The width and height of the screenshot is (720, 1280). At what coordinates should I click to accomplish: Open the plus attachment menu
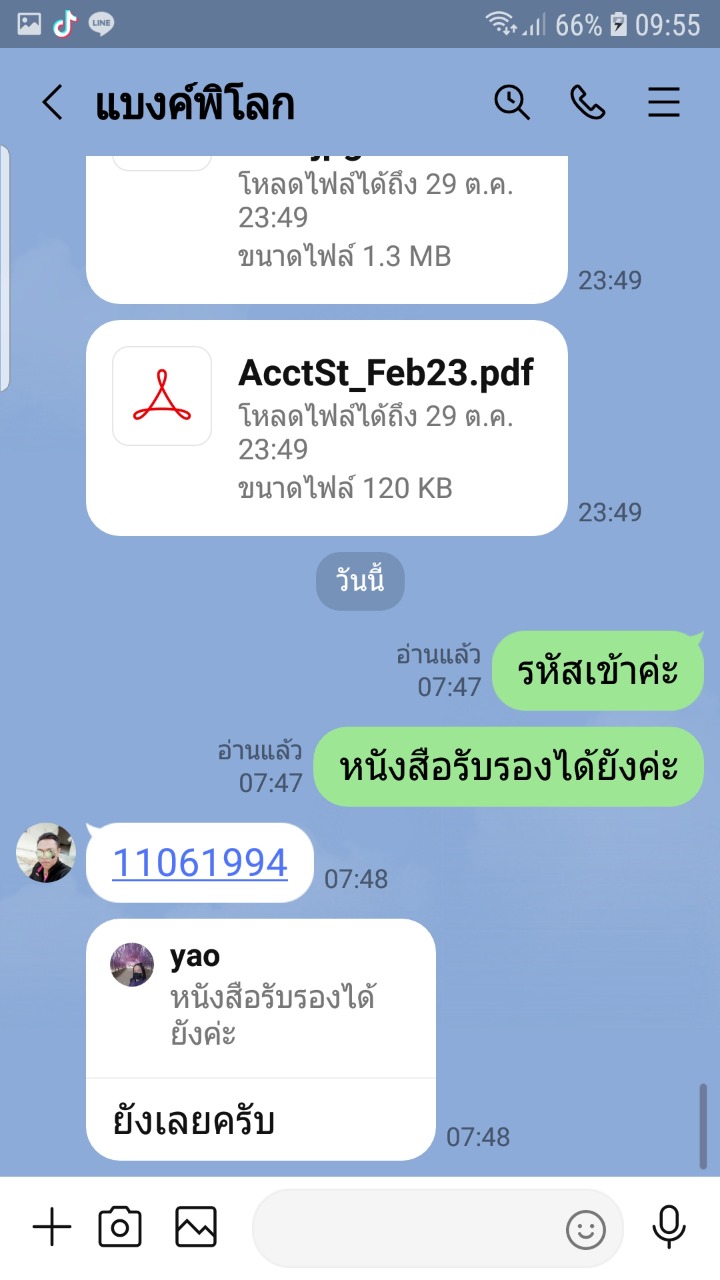(x=52, y=1228)
